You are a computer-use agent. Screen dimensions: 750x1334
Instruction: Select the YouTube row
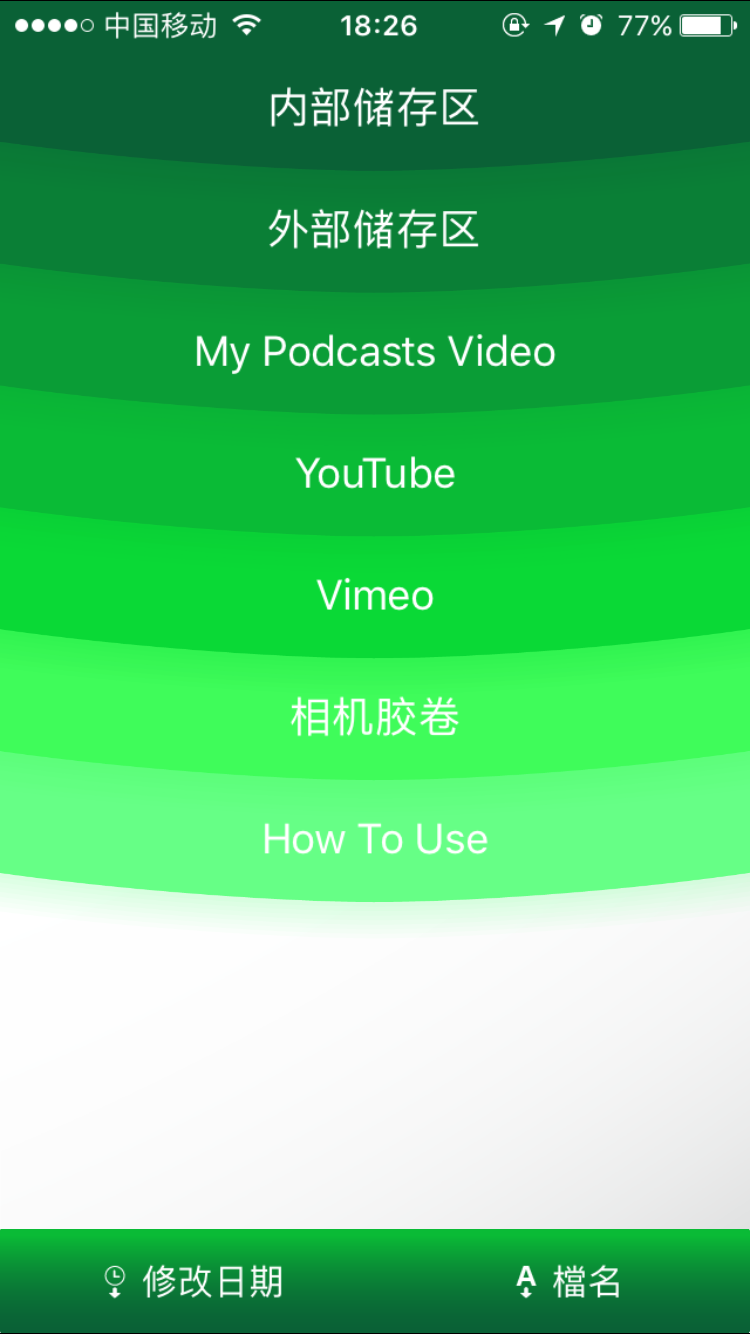pyautogui.click(x=375, y=474)
